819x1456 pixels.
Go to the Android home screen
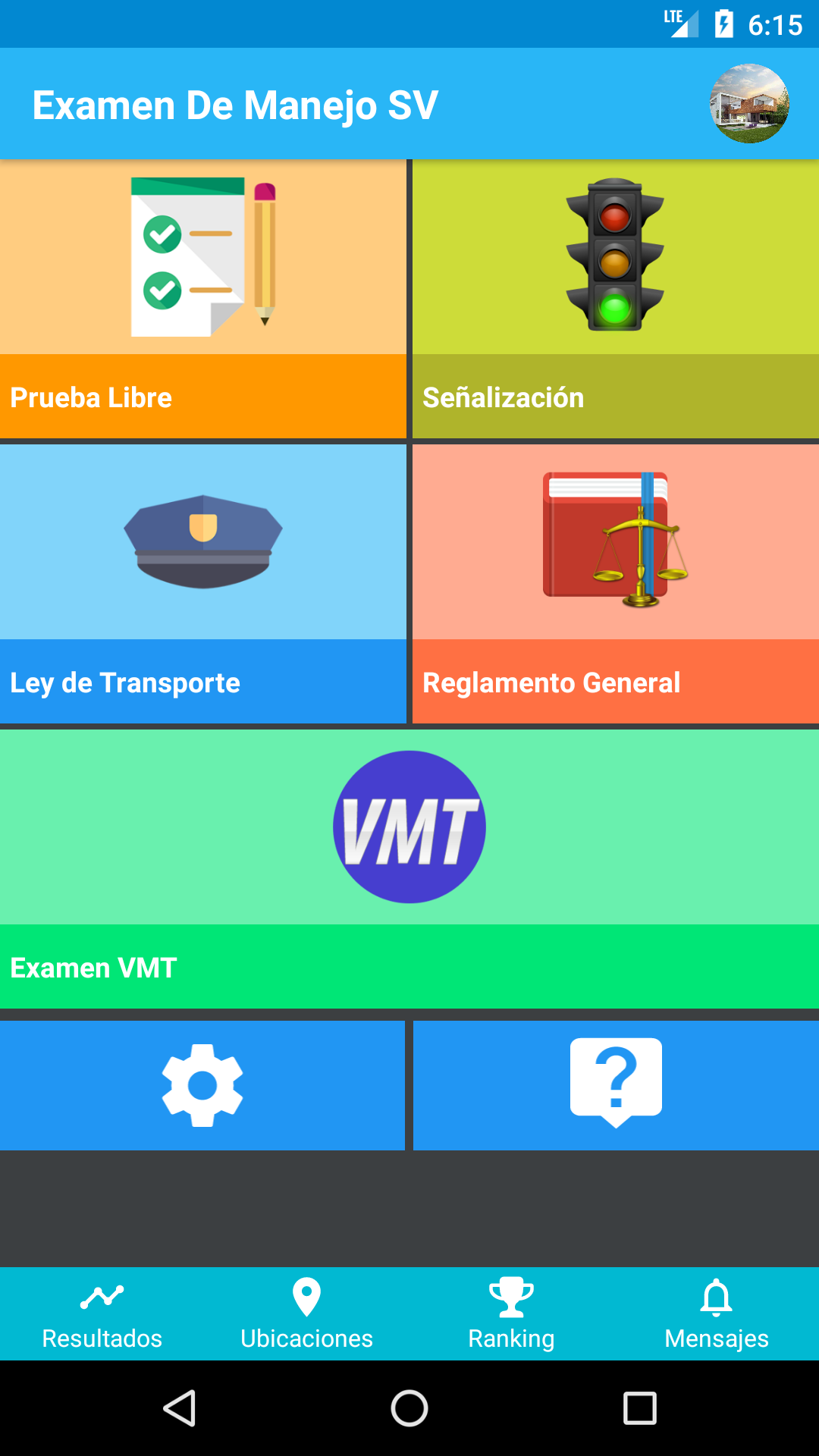(x=409, y=1408)
